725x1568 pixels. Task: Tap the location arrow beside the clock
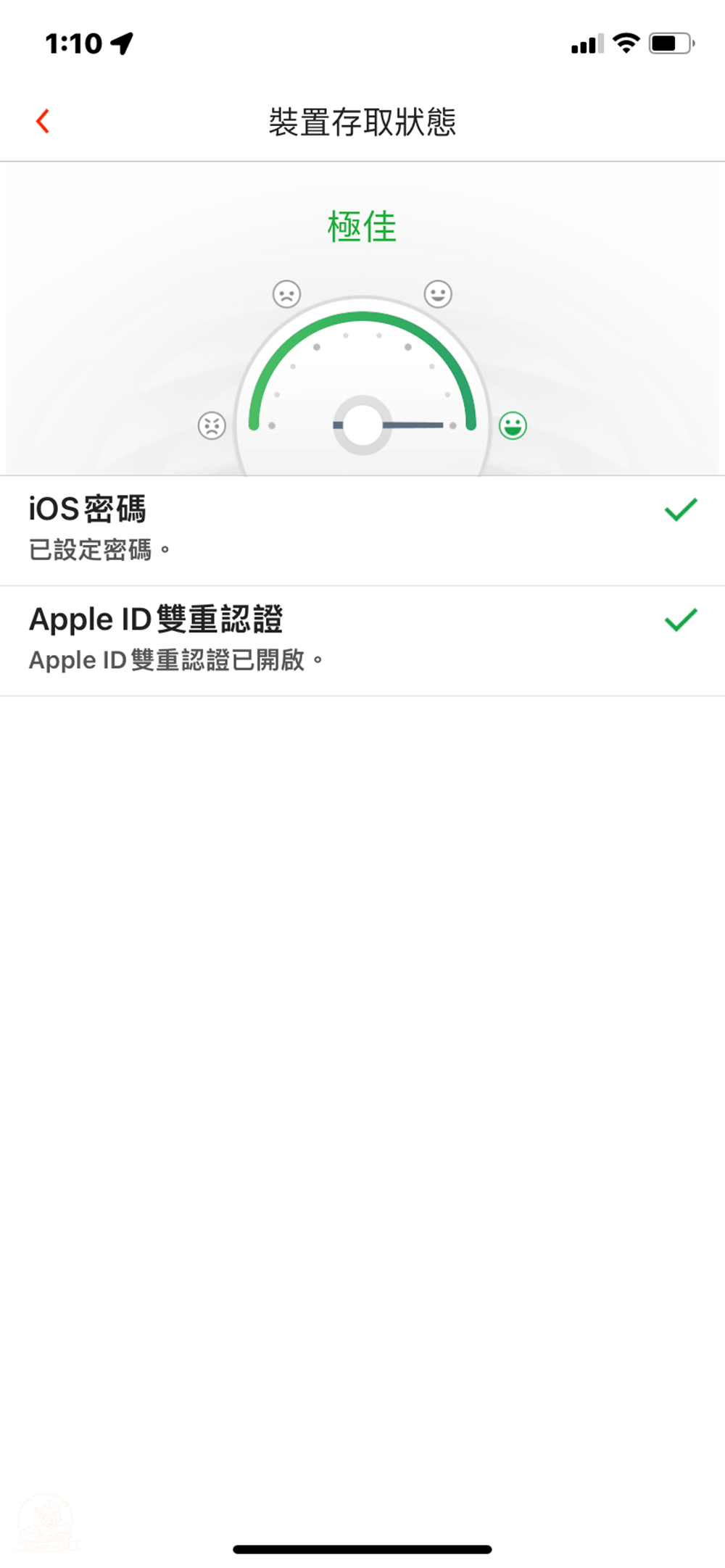(120, 44)
